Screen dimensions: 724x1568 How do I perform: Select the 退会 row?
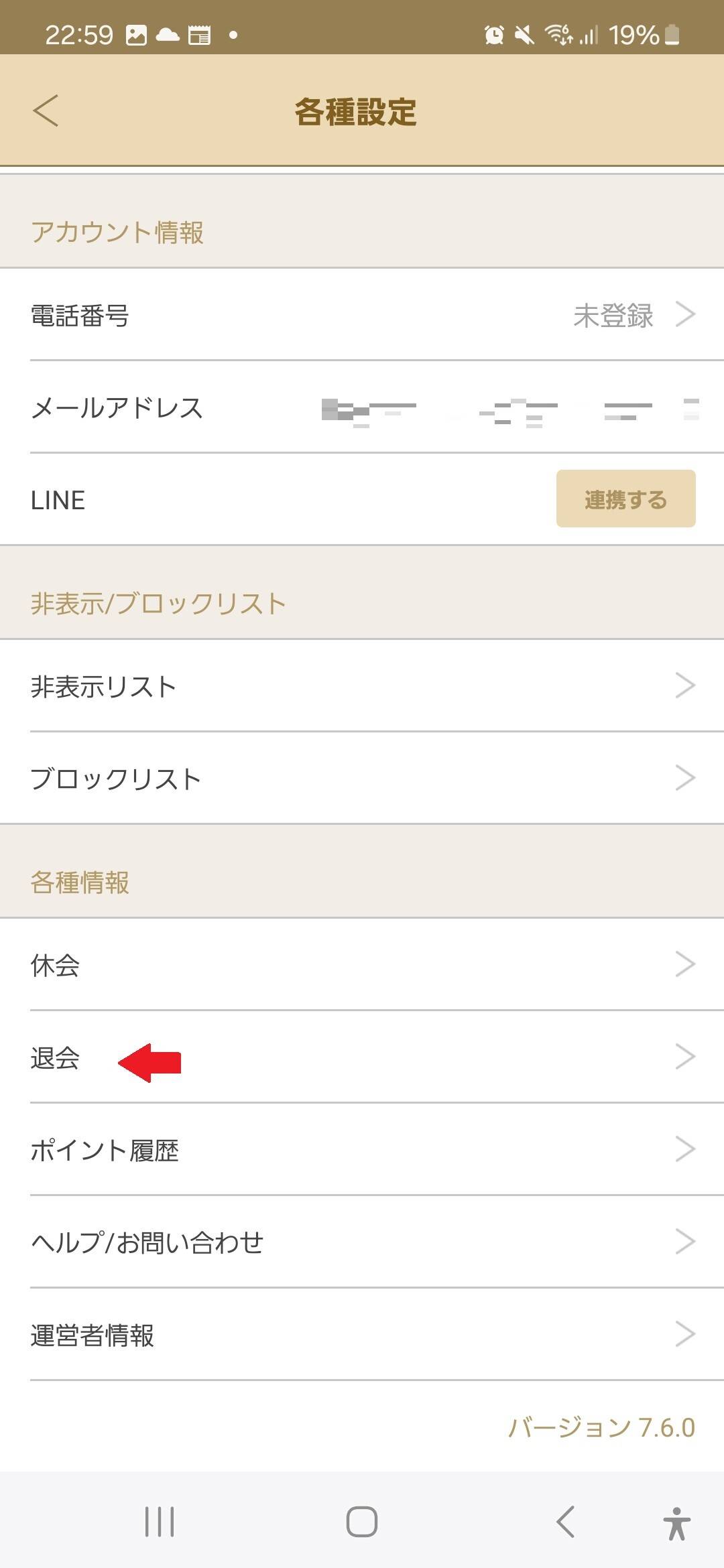coord(362,1057)
